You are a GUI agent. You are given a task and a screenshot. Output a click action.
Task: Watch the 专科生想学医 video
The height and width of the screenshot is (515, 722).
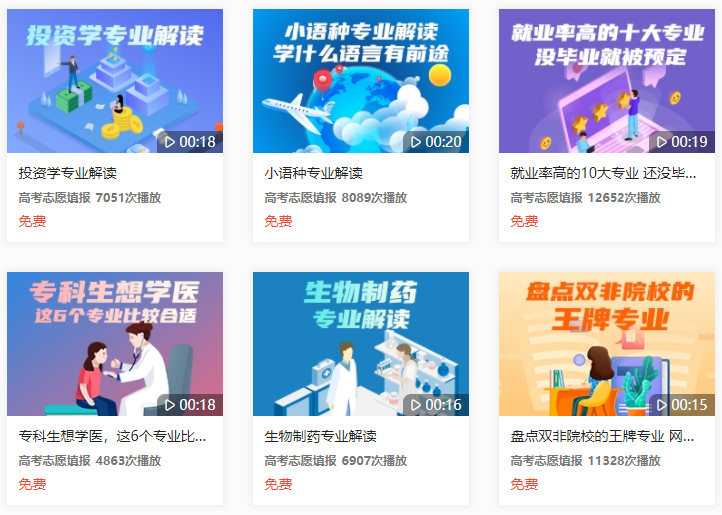115,344
